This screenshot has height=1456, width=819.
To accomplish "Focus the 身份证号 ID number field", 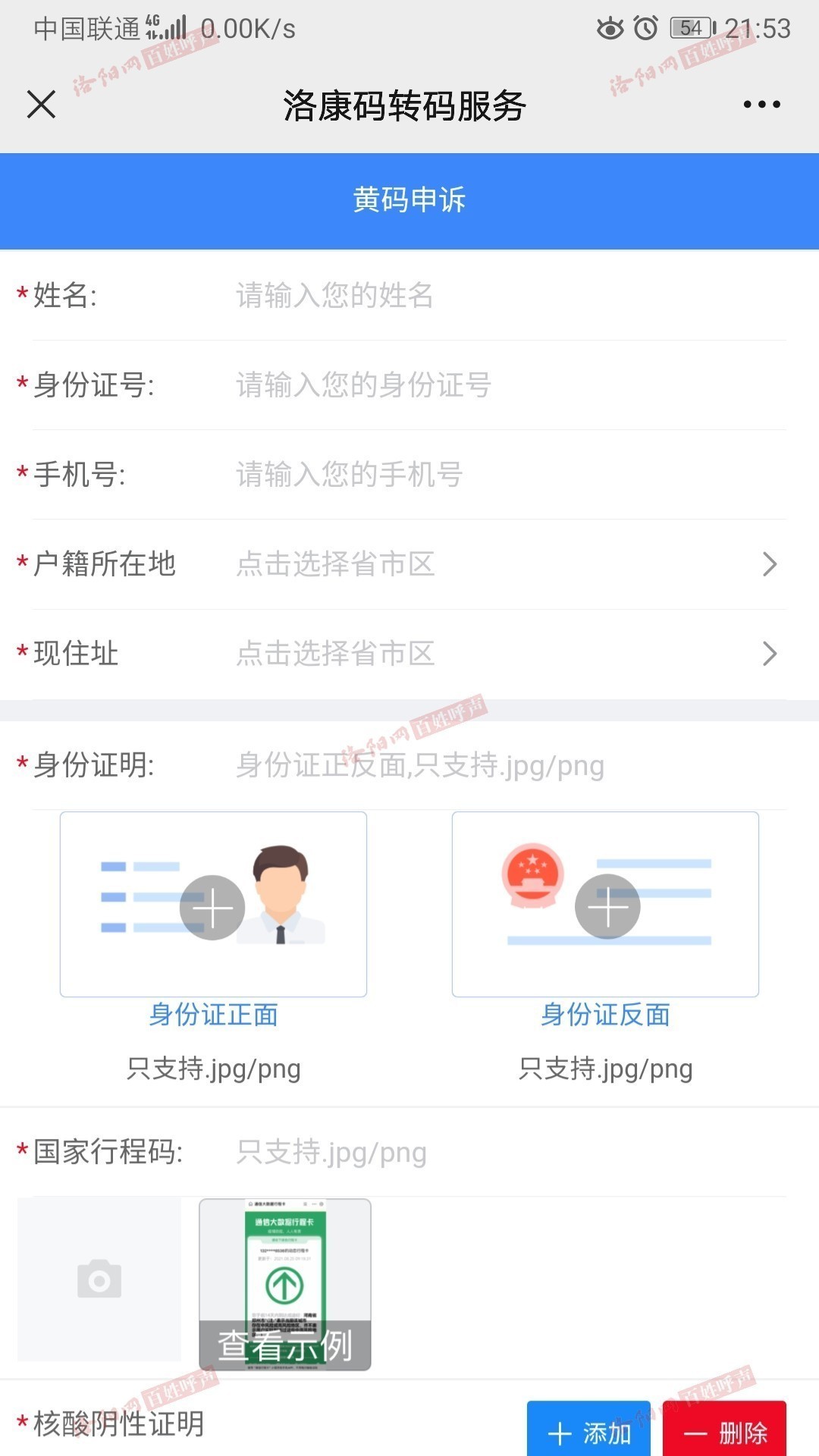I will pyautogui.click(x=508, y=384).
